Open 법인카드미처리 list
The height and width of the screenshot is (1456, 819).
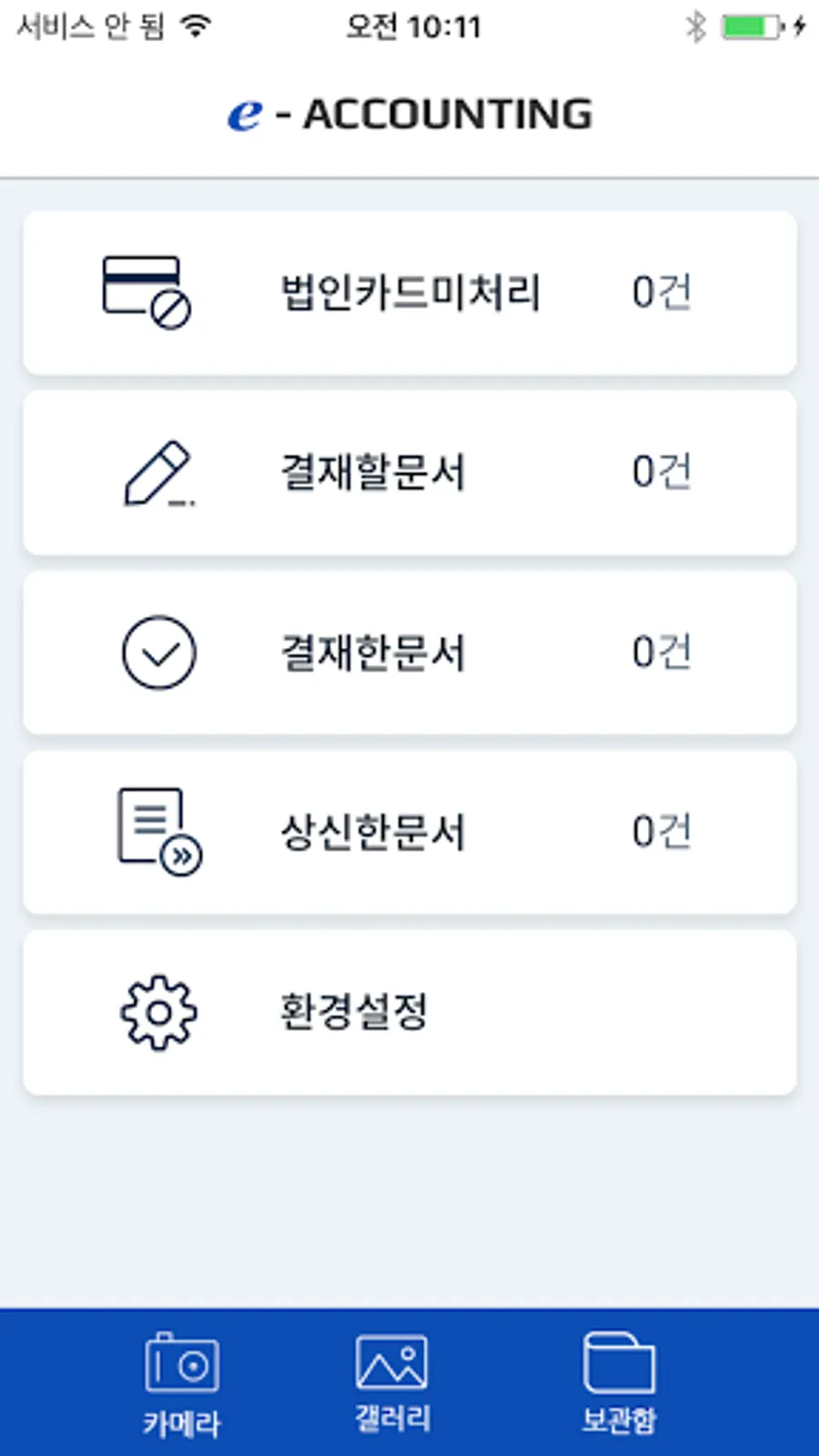(x=409, y=293)
